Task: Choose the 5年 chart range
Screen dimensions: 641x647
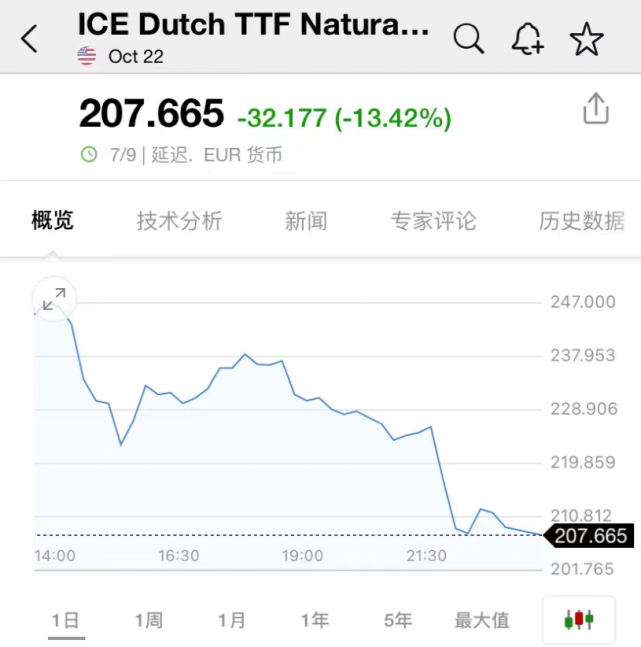Action: point(397,620)
